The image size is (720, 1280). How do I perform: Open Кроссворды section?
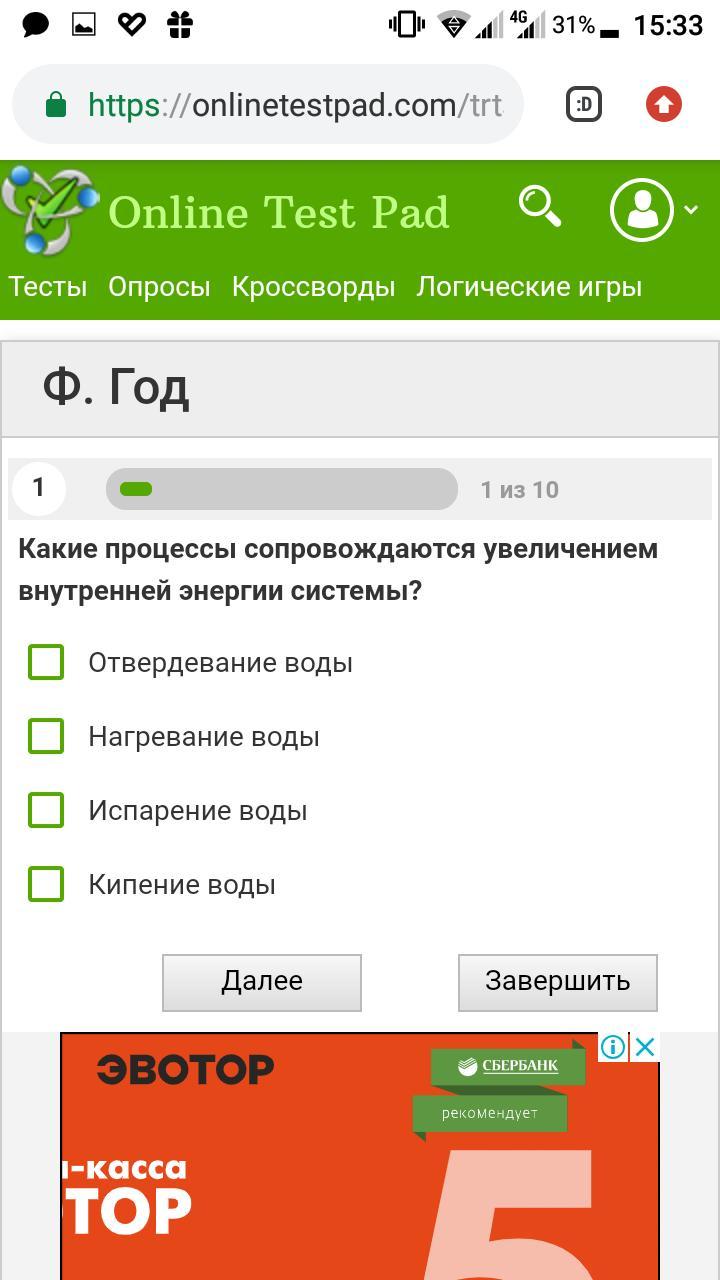pos(314,287)
